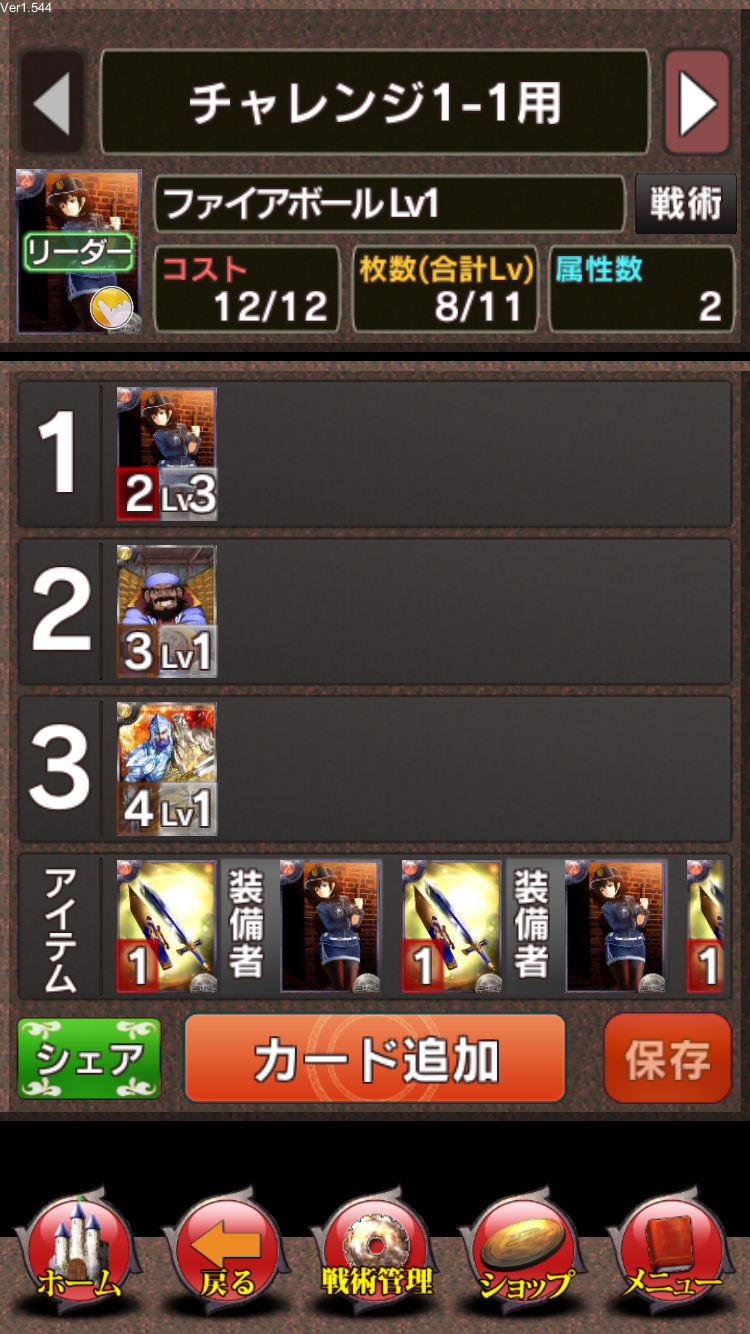Tap the シェア share button
750x1334 pixels.
(89, 1059)
